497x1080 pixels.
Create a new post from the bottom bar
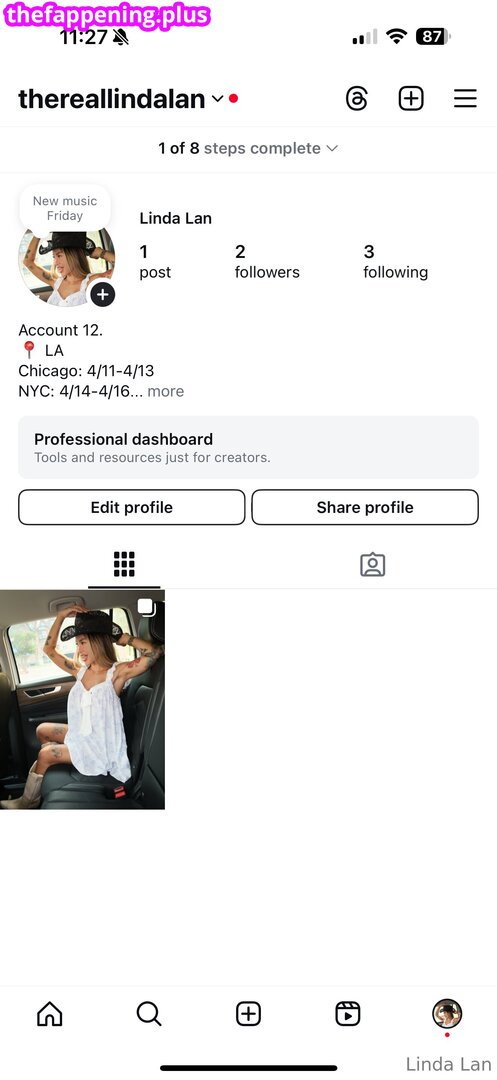[248, 1014]
